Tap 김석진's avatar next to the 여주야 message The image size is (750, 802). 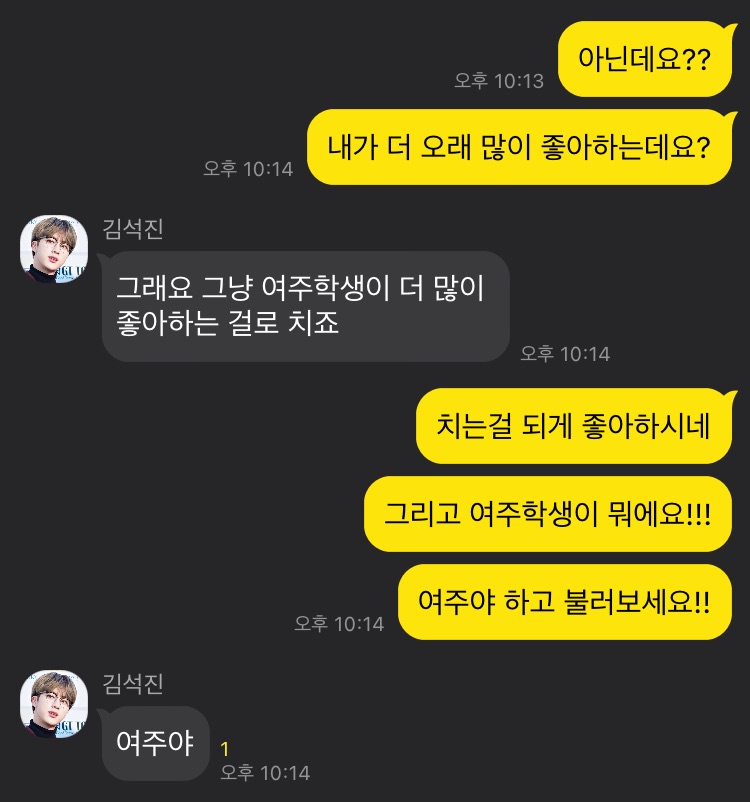[54, 703]
